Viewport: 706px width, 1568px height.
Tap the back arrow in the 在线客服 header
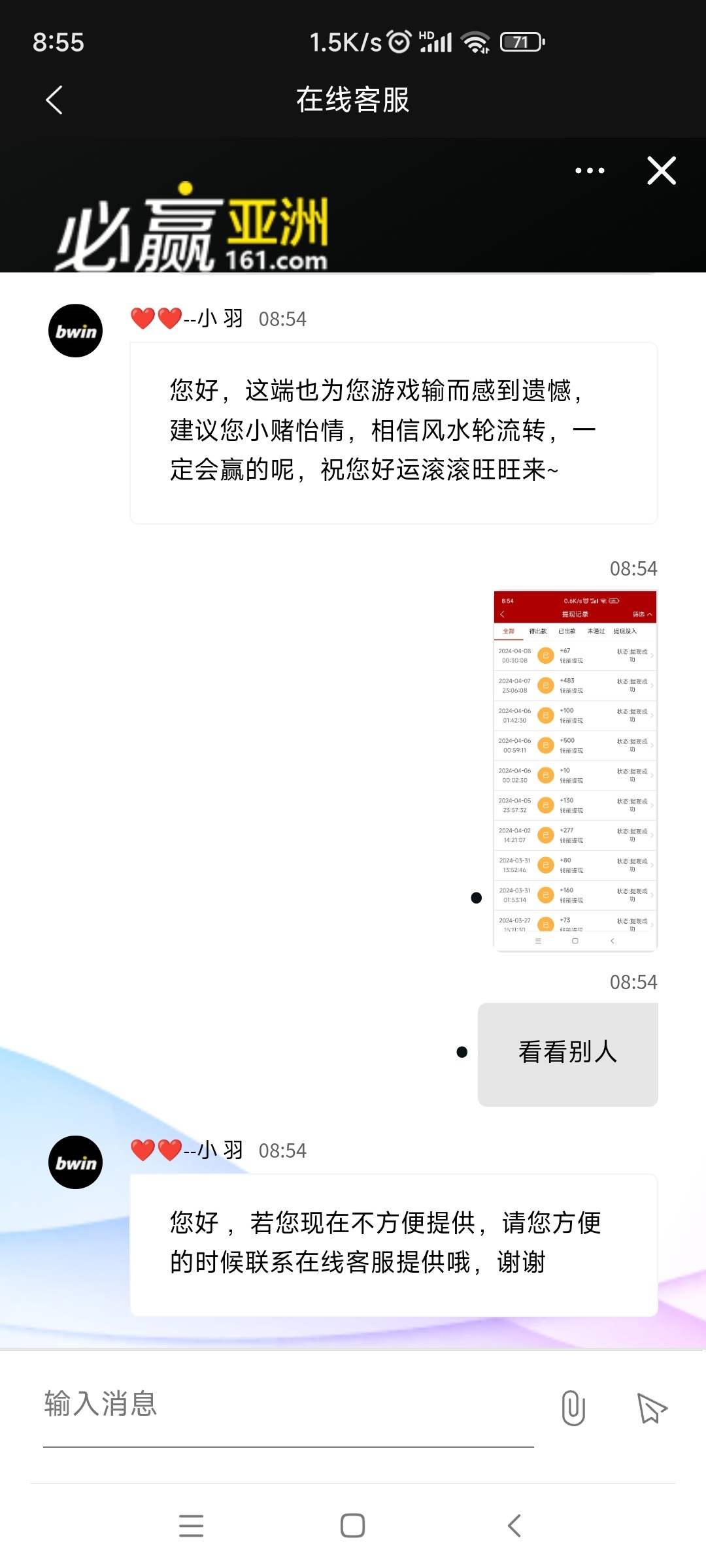pos(52,99)
